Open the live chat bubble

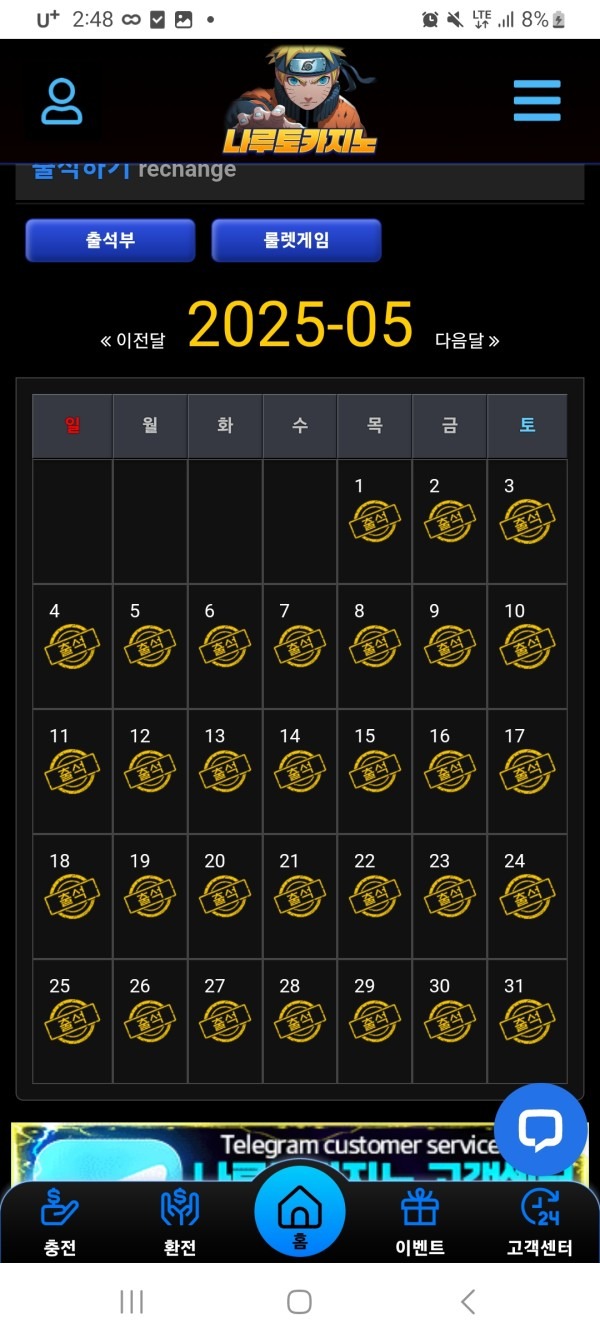(540, 1130)
